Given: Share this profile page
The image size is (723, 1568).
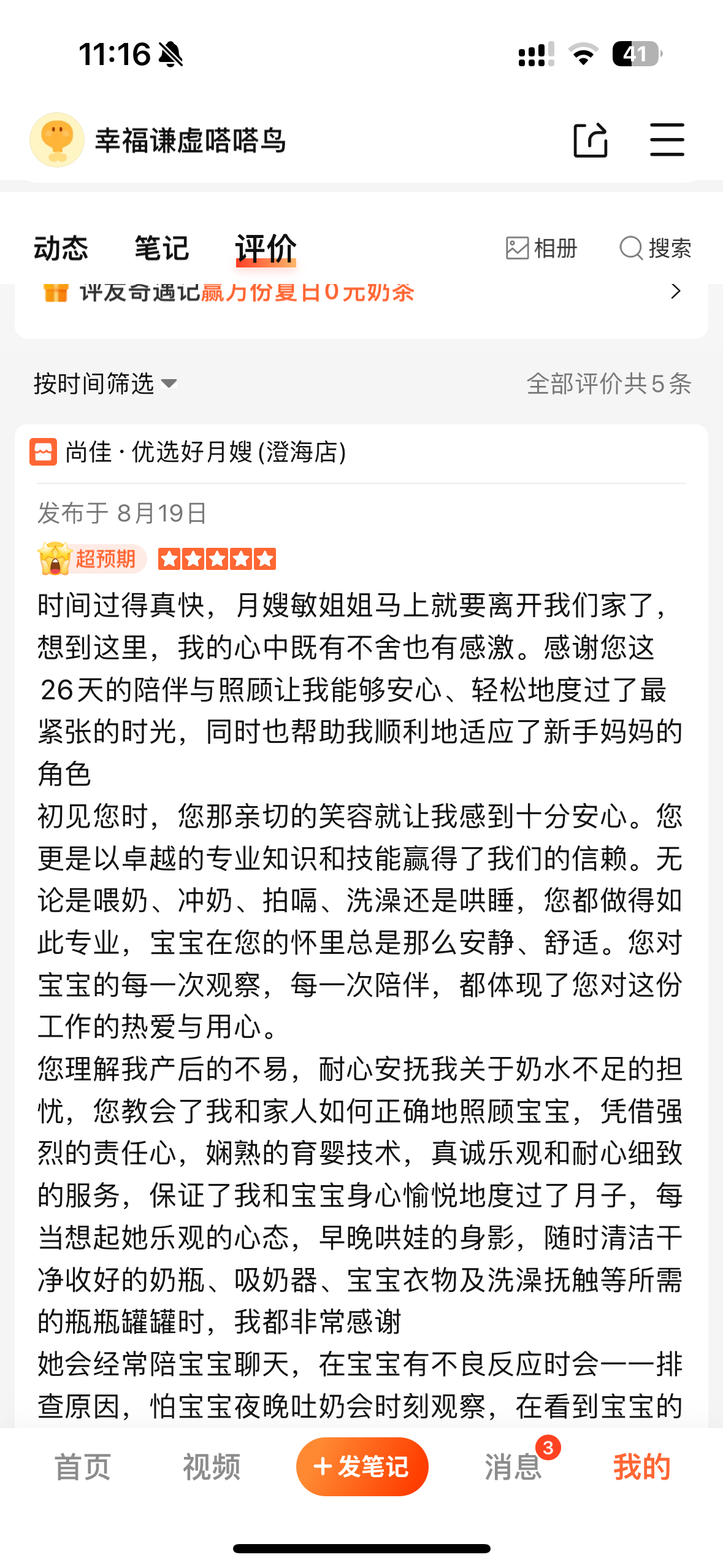Looking at the screenshot, I should pyautogui.click(x=590, y=140).
